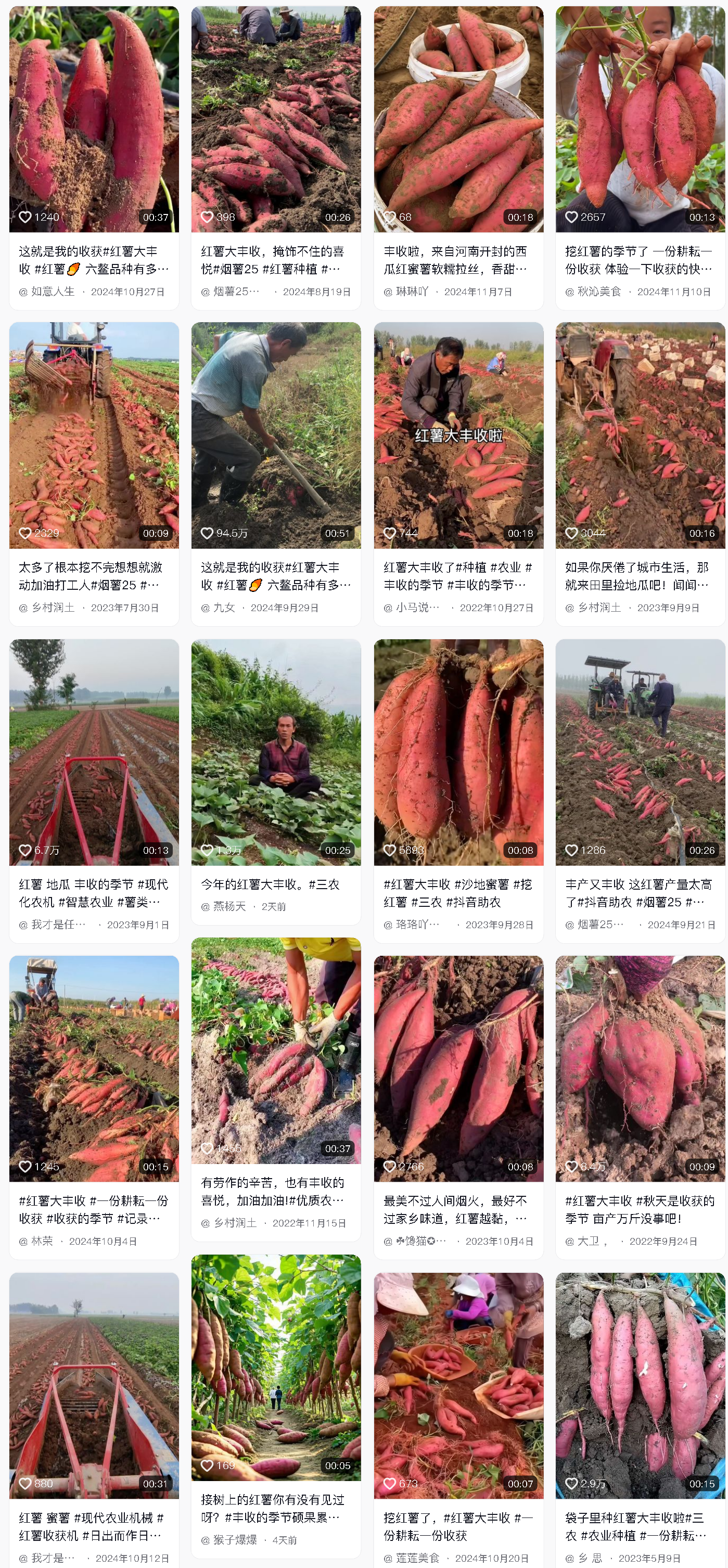Play the video 红薯大丰收，掩饰不住的喜悦
Screen dimensions: 728x1568
click(x=276, y=119)
